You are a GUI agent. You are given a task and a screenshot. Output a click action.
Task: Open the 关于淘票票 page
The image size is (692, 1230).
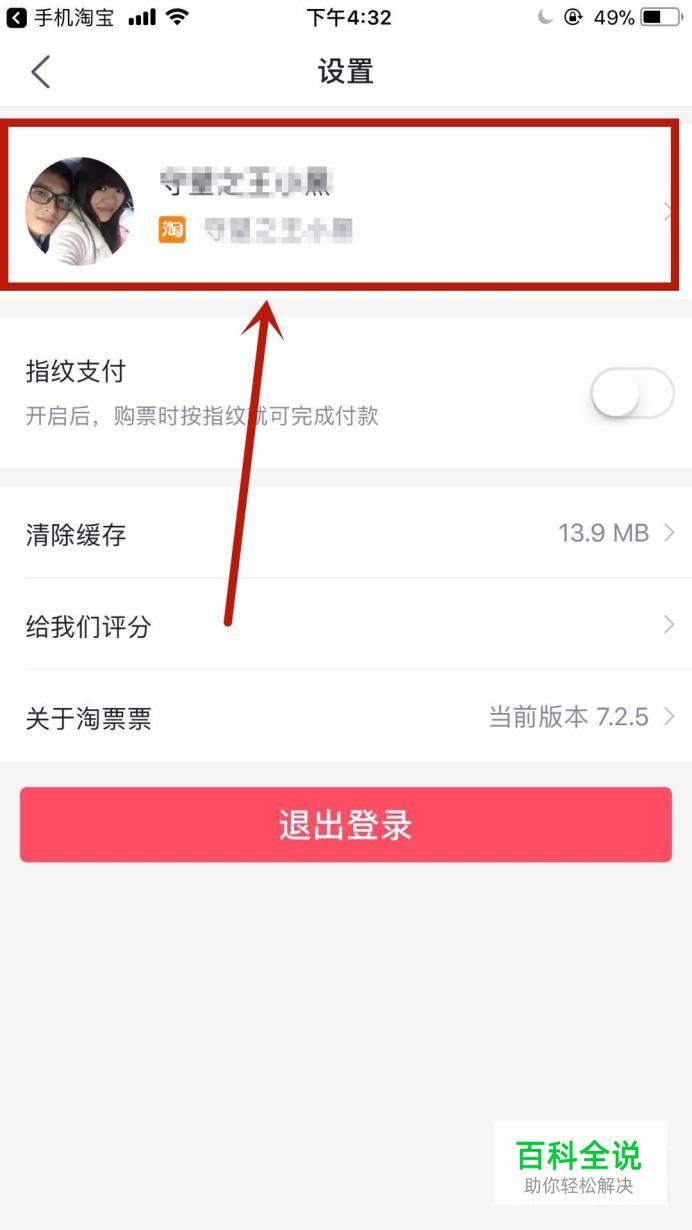pos(345,717)
